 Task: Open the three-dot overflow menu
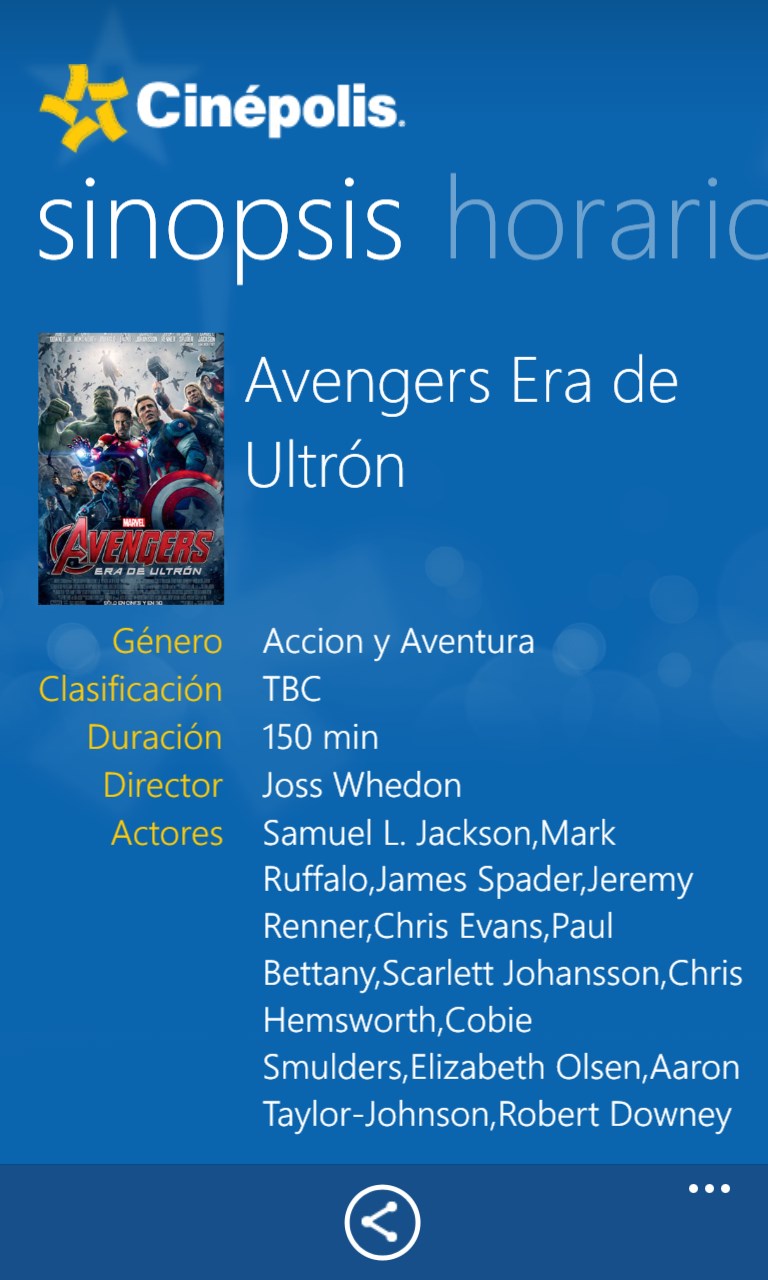coord(709,1189)
